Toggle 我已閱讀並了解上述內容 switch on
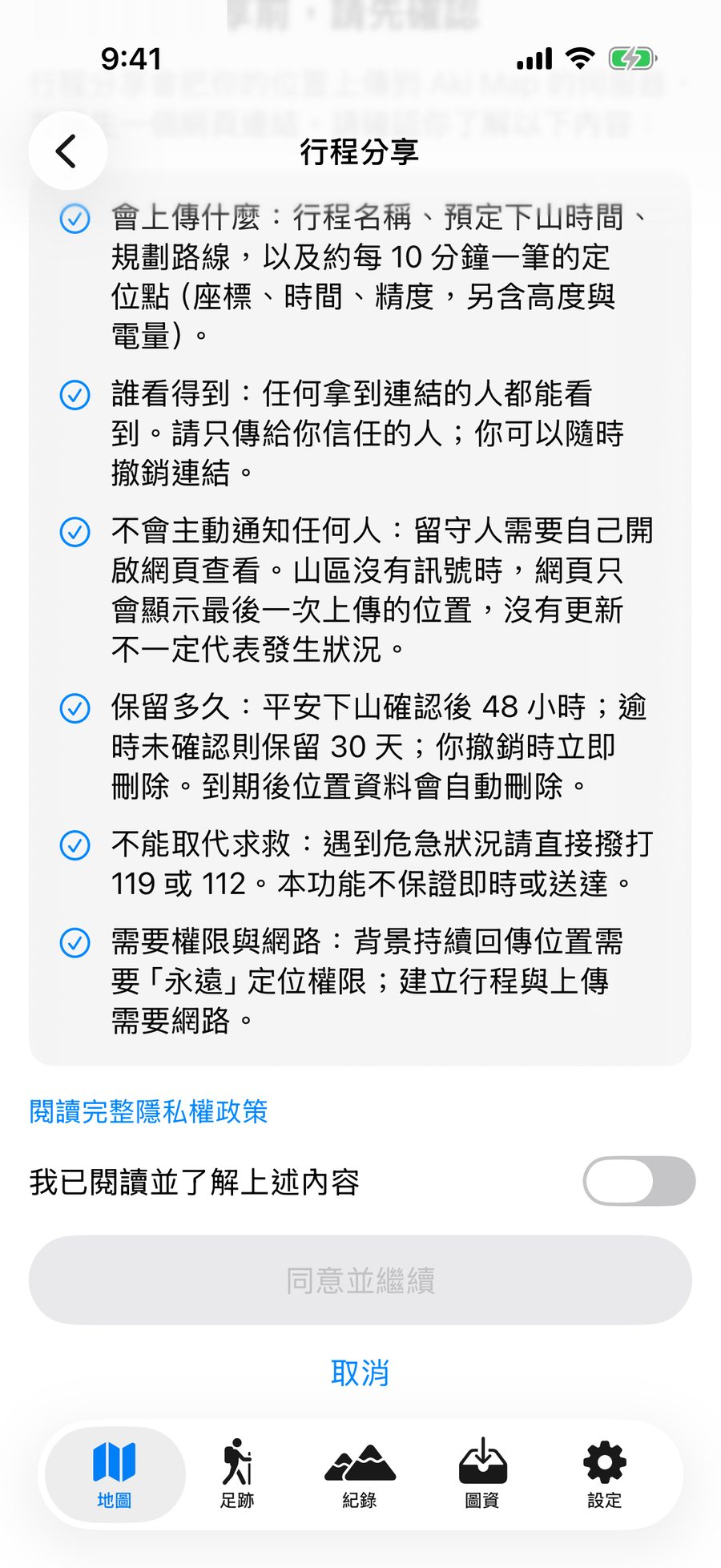This screenshot has height=1568, width=721. click(x=638, y=1181)
